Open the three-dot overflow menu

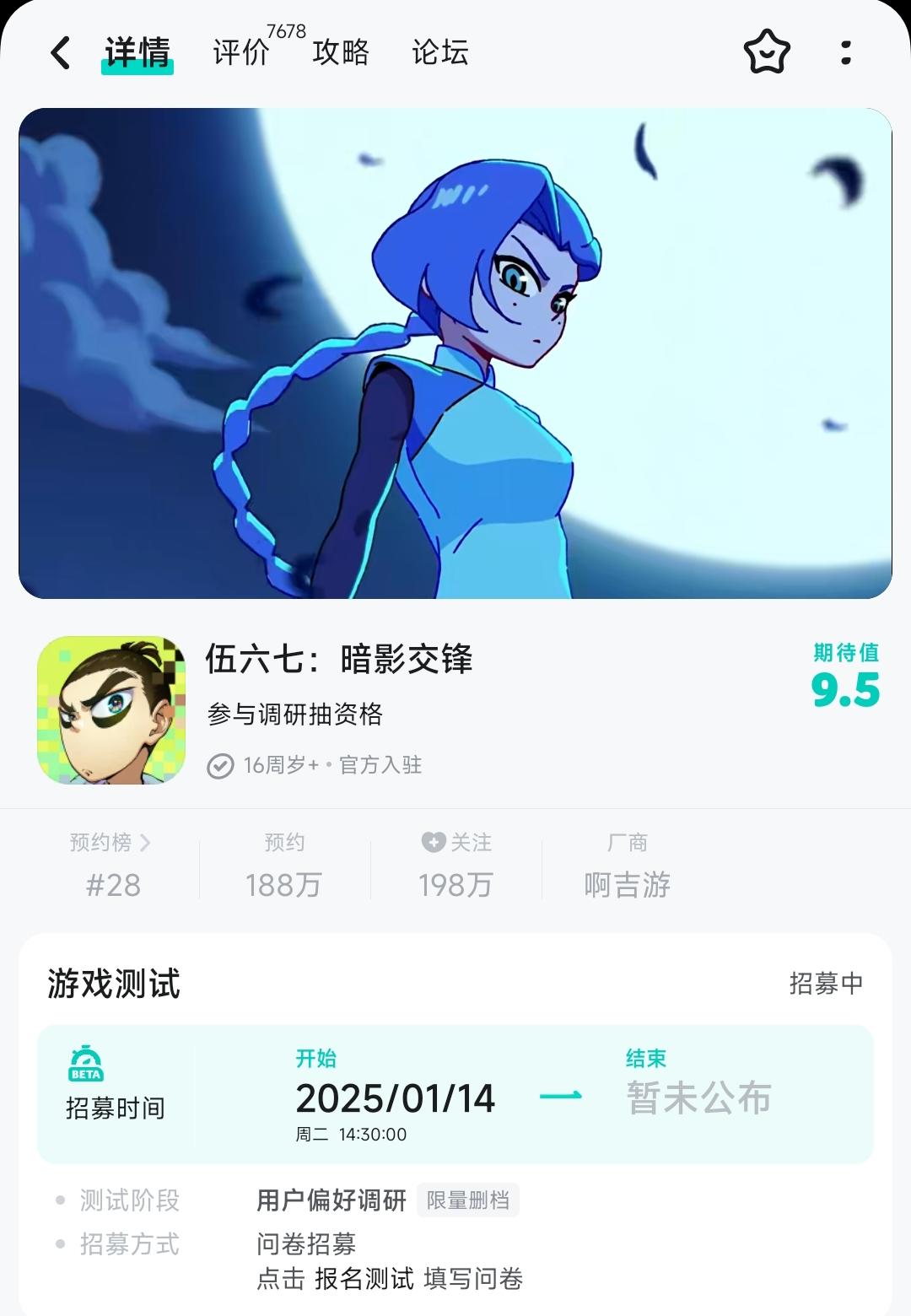[x=847, y=52]
